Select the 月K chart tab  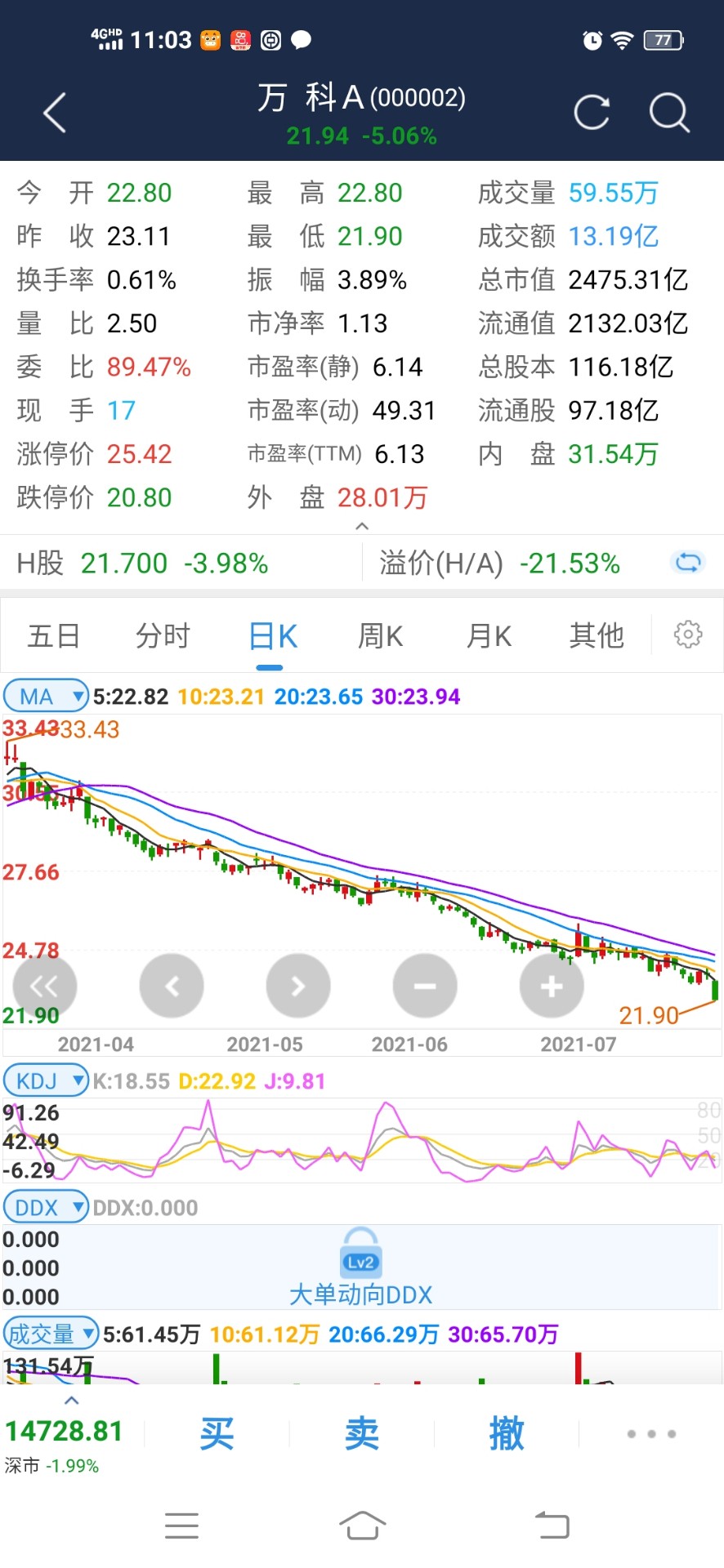489,635
